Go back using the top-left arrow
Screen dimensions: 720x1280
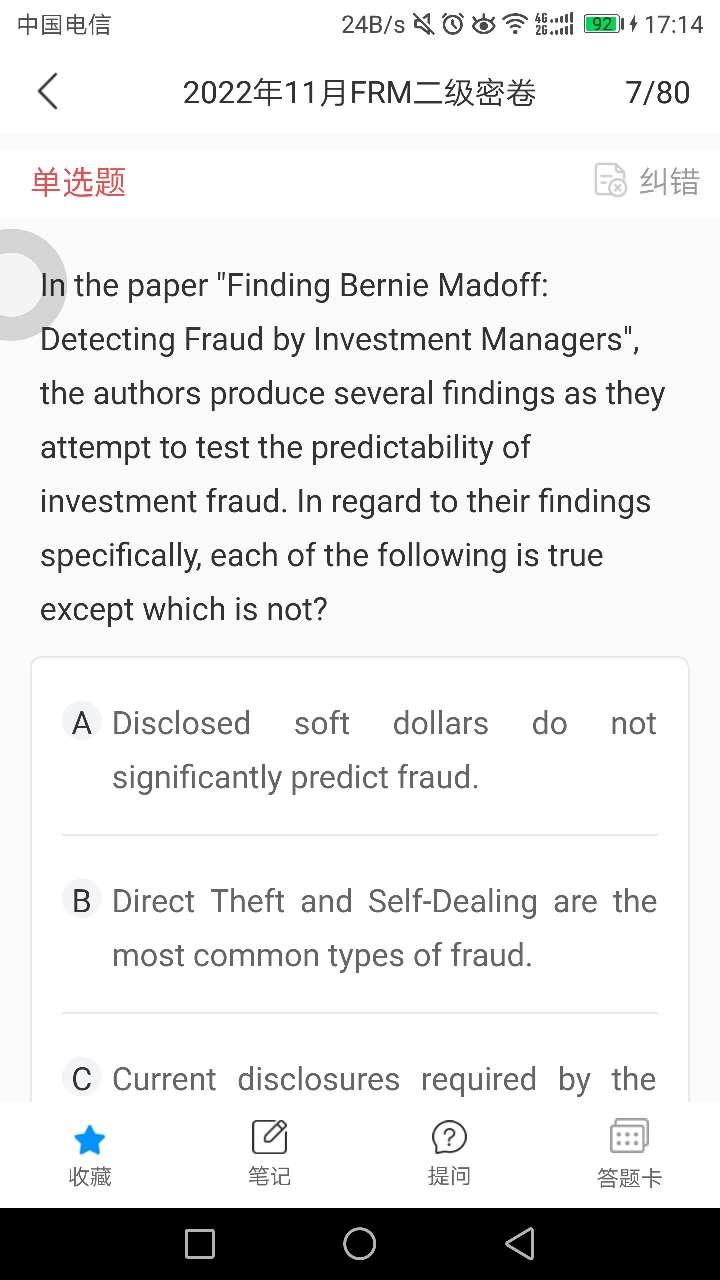pos(47,92)
